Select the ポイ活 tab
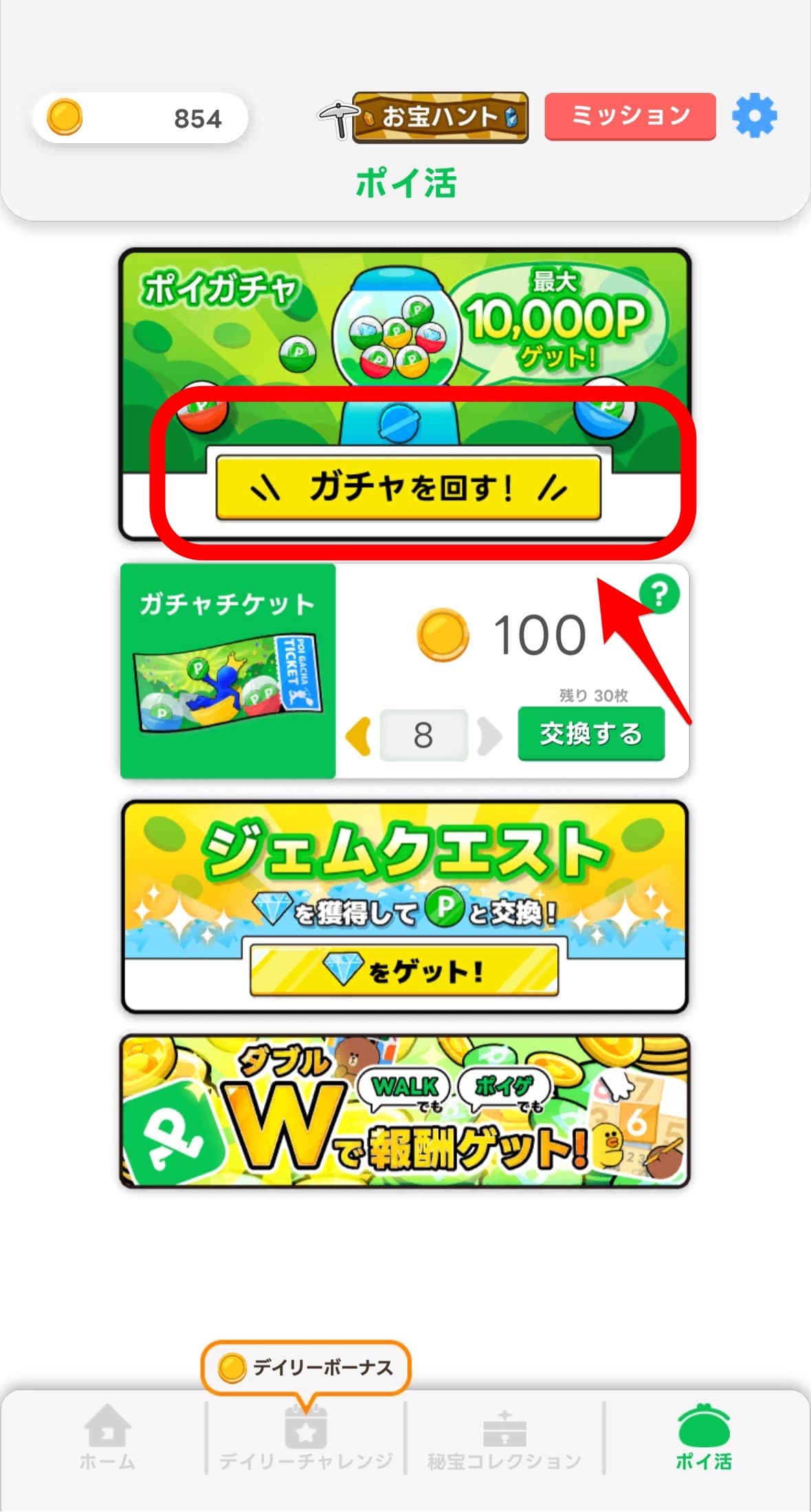 click(x=703, y=1436)
